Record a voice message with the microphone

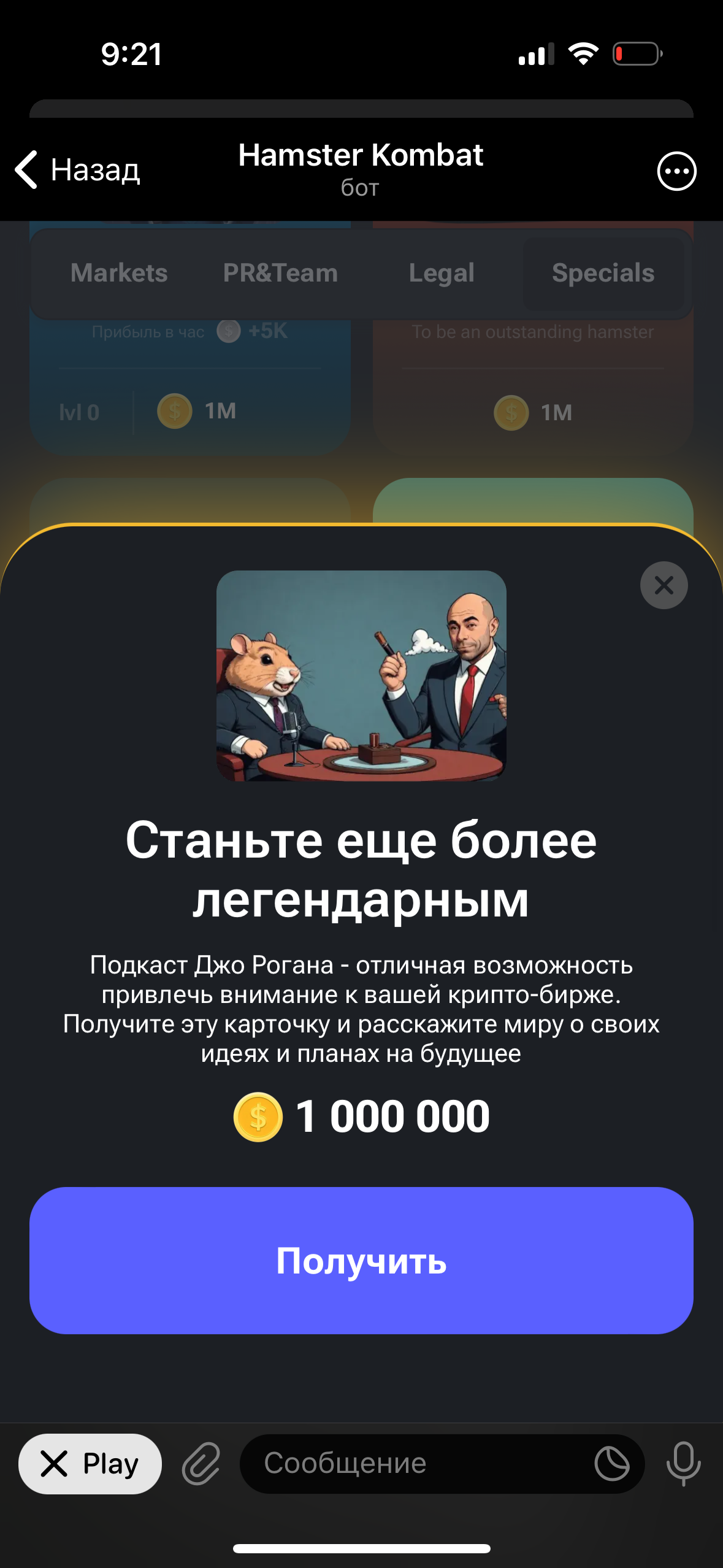(683, 1464)
